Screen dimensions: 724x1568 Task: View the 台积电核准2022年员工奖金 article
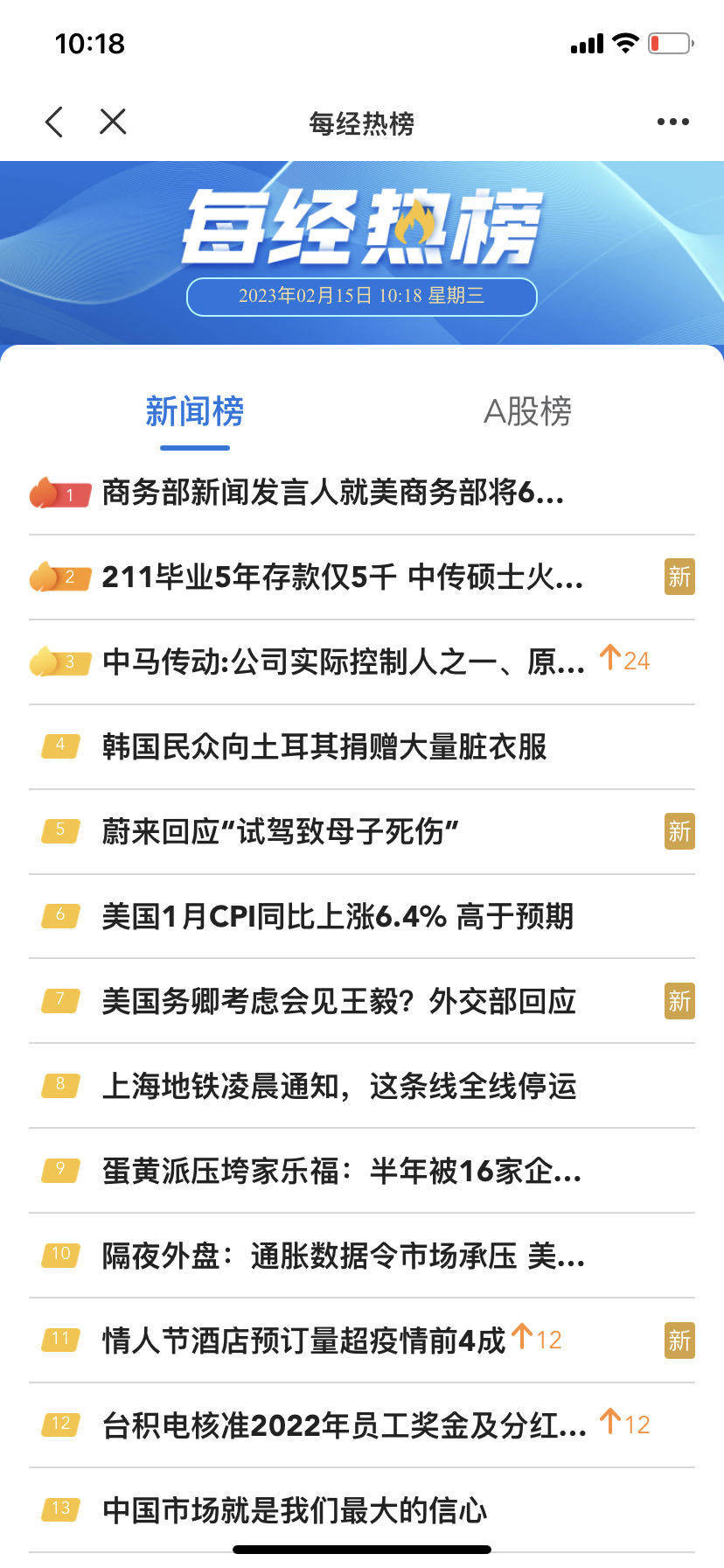344,1425
